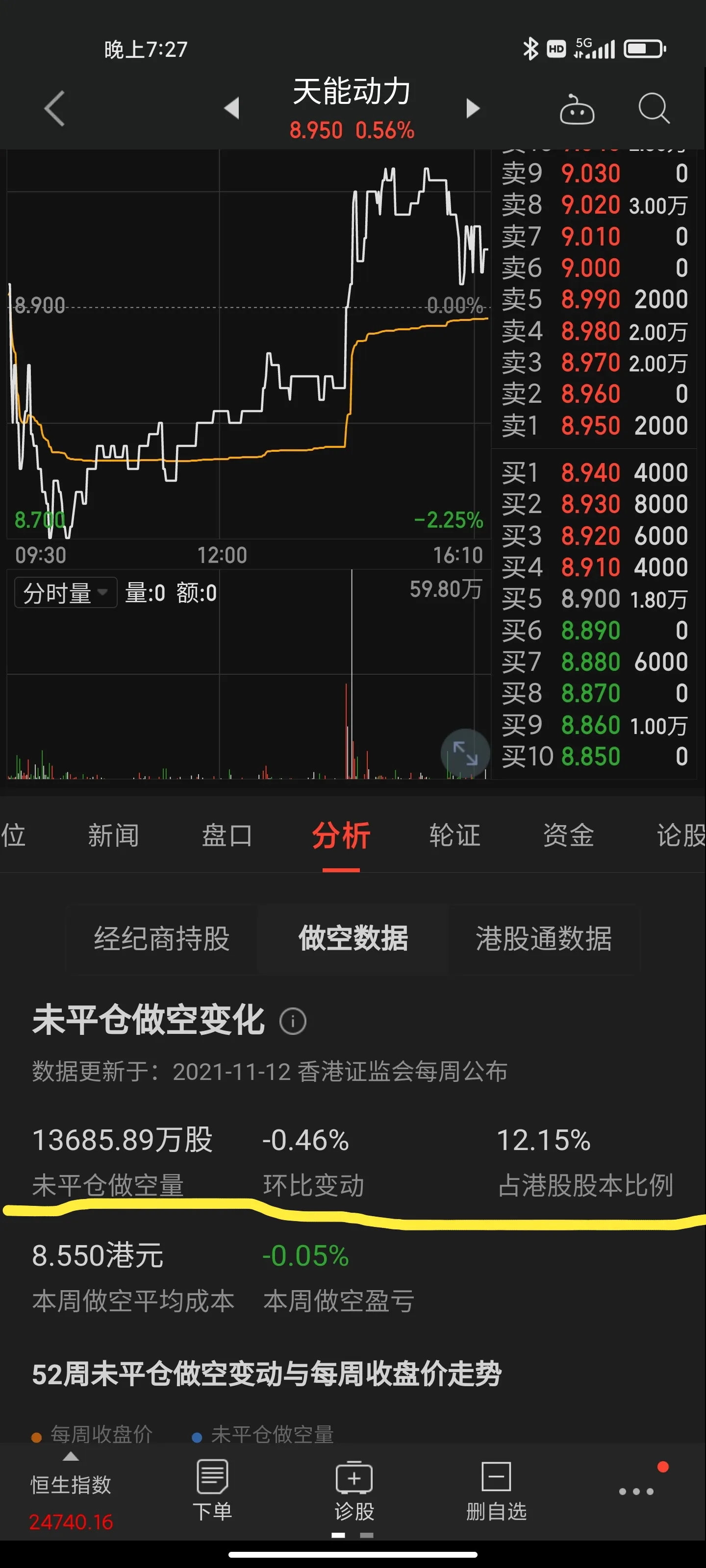Select the 经纪商持股 segment
The width and height of the screenshot is (706, 1568).
[161, 938]
